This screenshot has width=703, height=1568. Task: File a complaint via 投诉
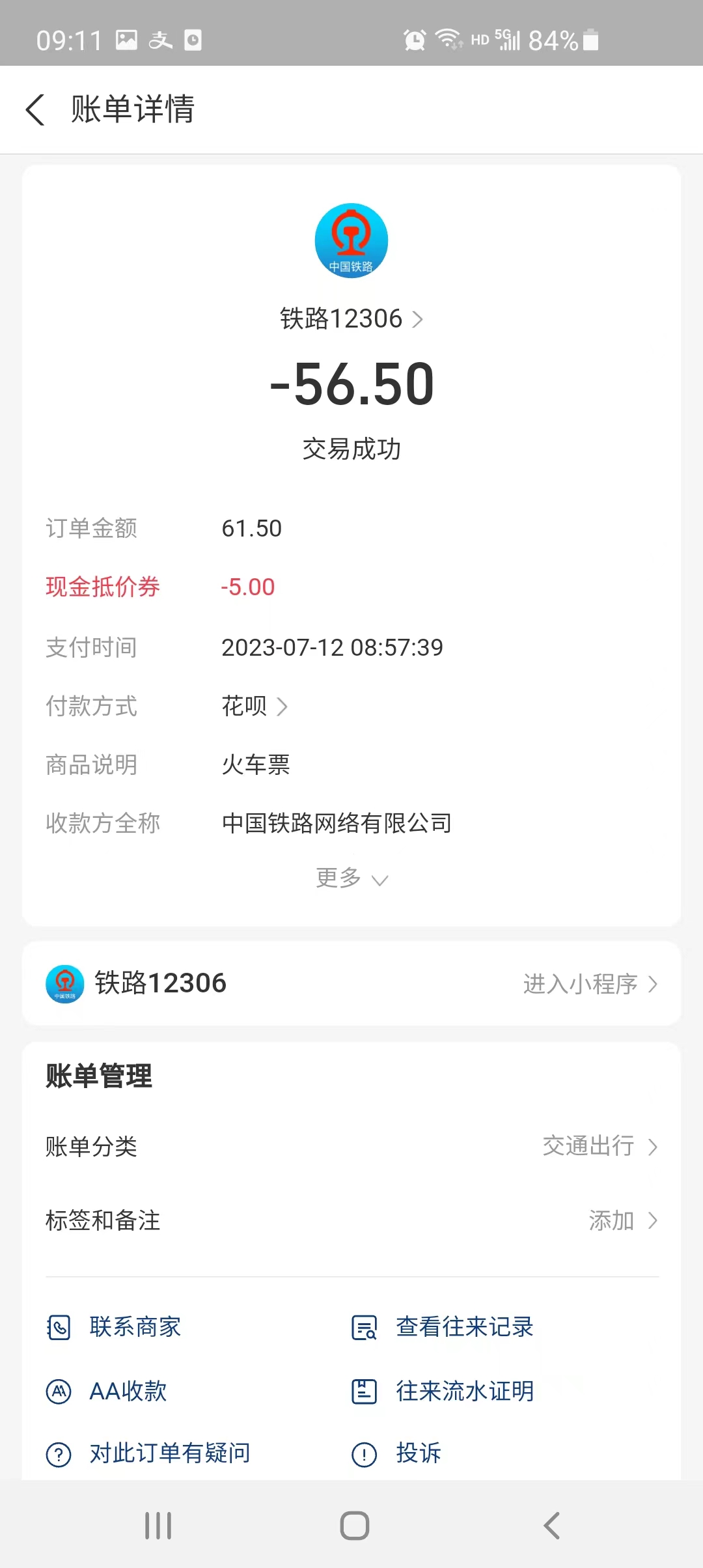pyautogui.click(x=397, y=1453)
